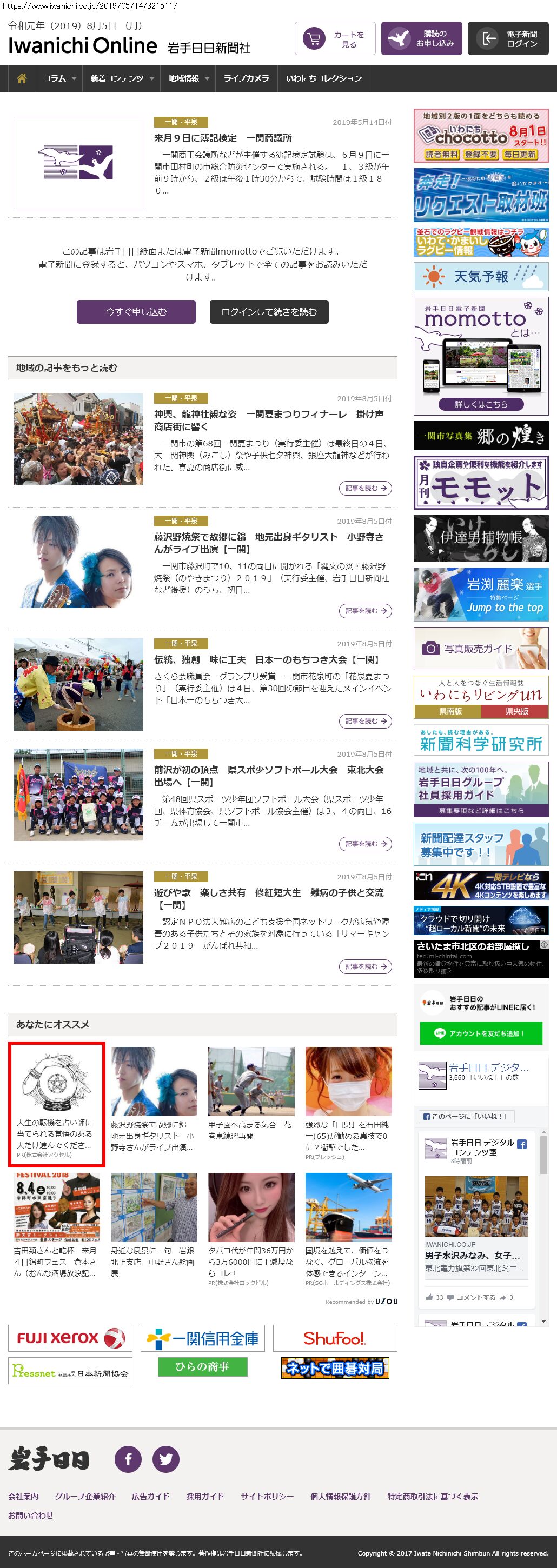Open the 会社案内 footer link

coord(23,1496)
